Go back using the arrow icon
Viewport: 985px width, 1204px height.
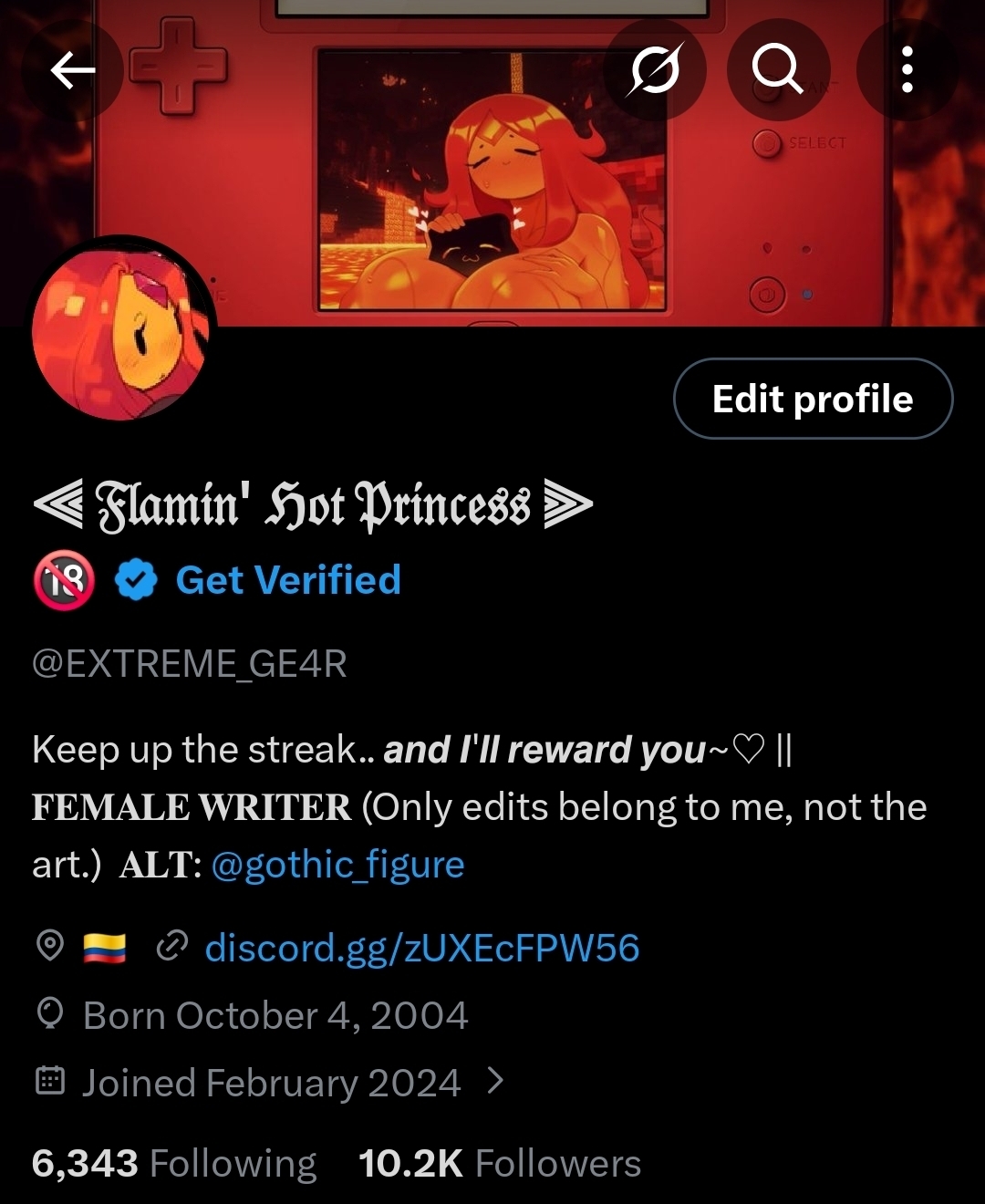(73, 70)
